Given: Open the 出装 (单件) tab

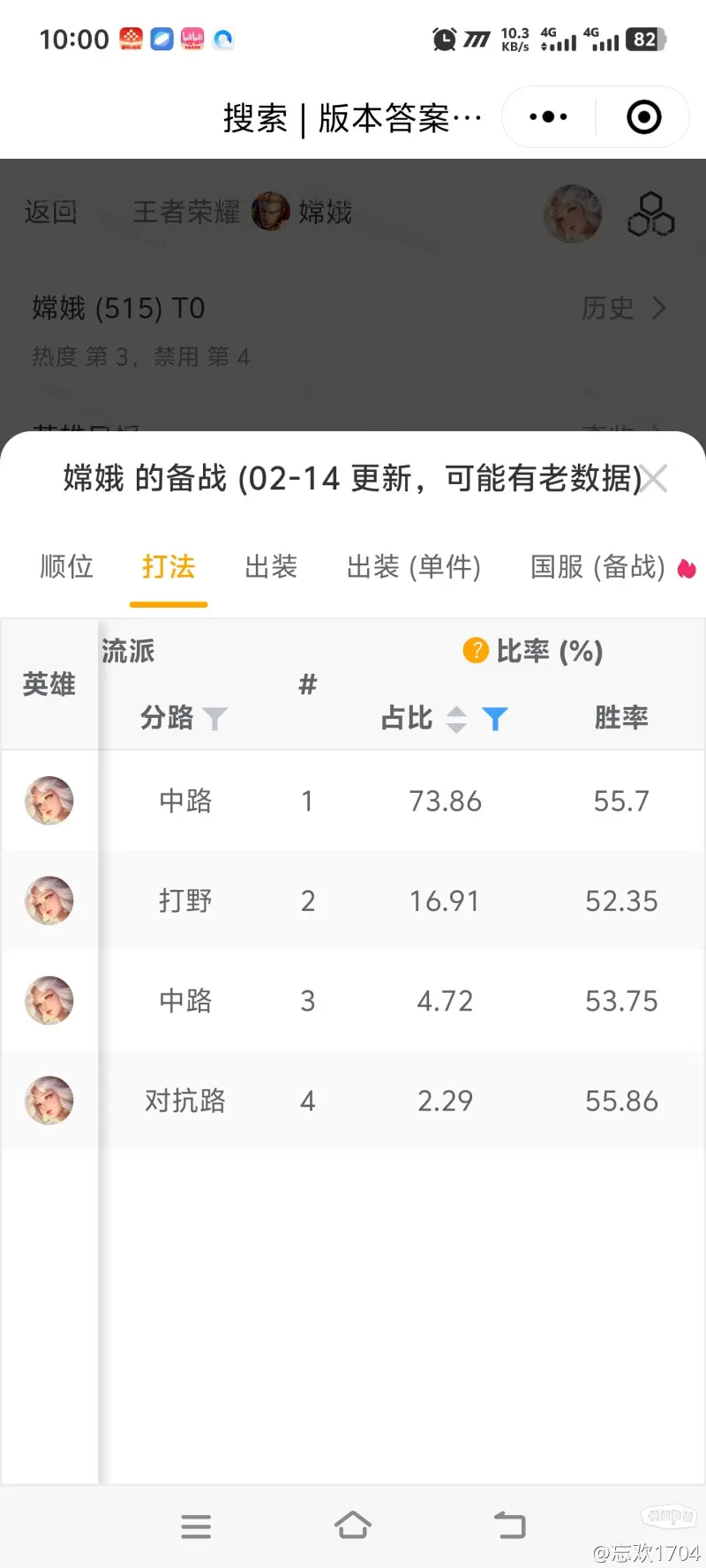Looking at the screenshot, I should pyautogui.click(x=413, y=567).
